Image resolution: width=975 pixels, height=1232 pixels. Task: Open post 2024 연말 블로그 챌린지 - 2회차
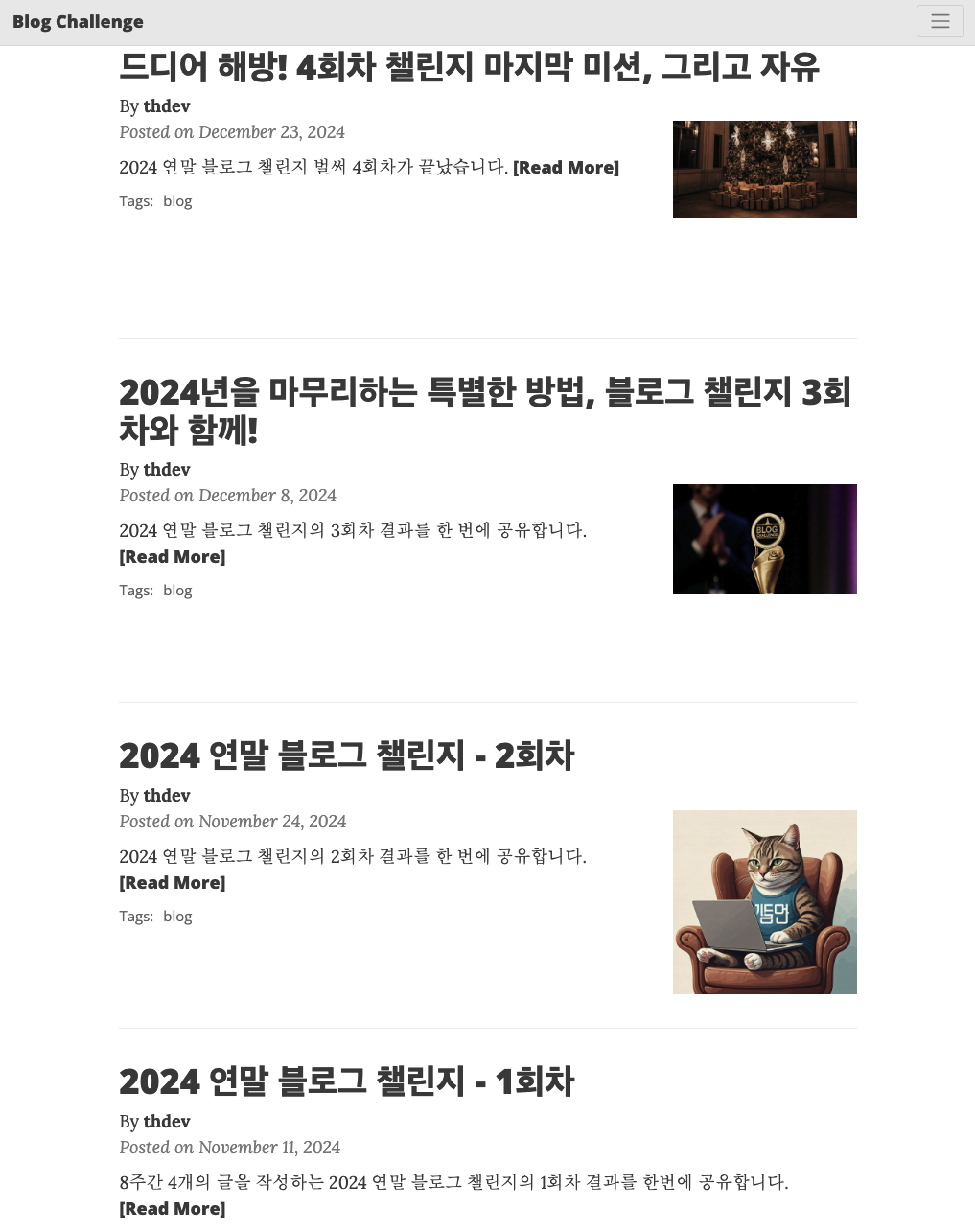[346, 755]
